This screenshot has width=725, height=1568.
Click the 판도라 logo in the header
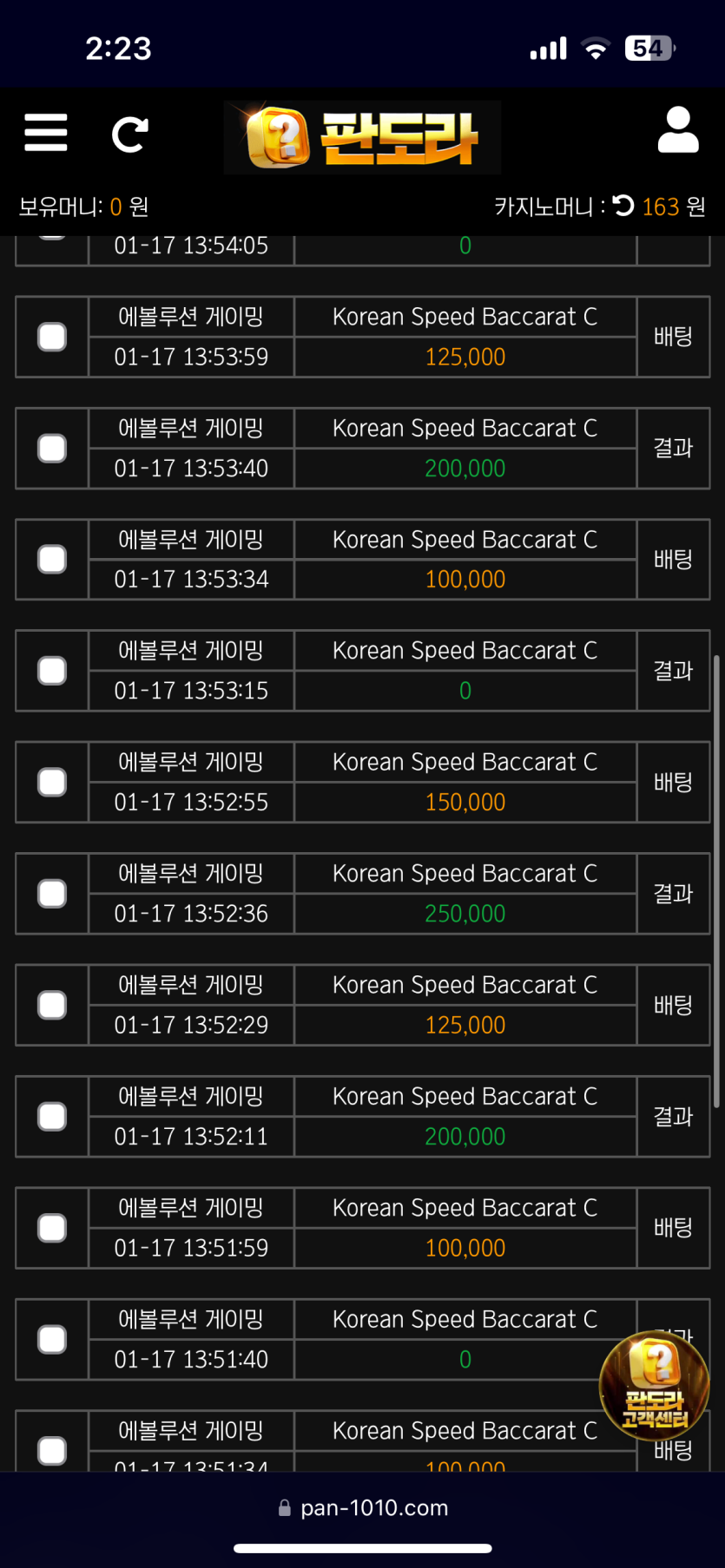point(362,136)
